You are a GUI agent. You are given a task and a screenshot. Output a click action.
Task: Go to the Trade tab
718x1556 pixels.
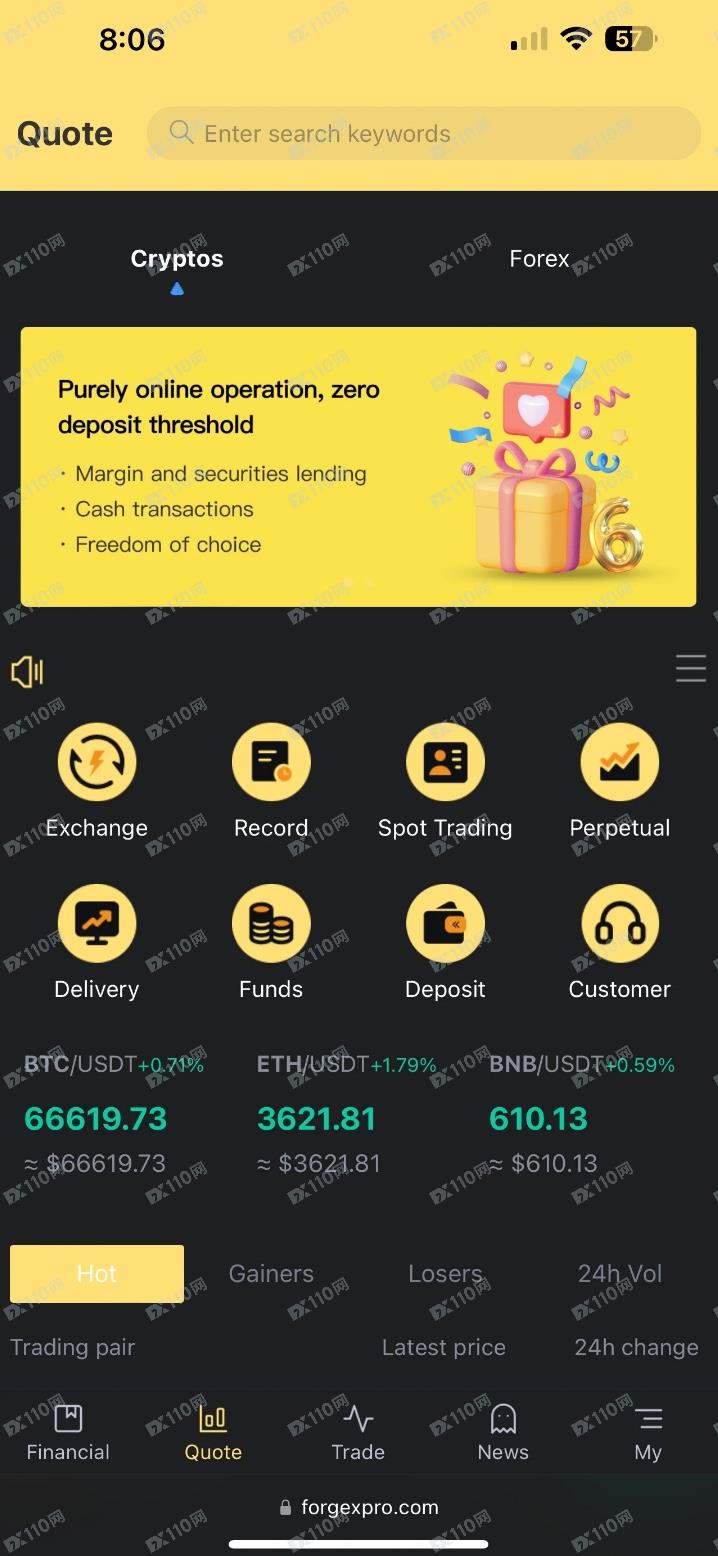pyautogui.click(x=358, y=1432)
